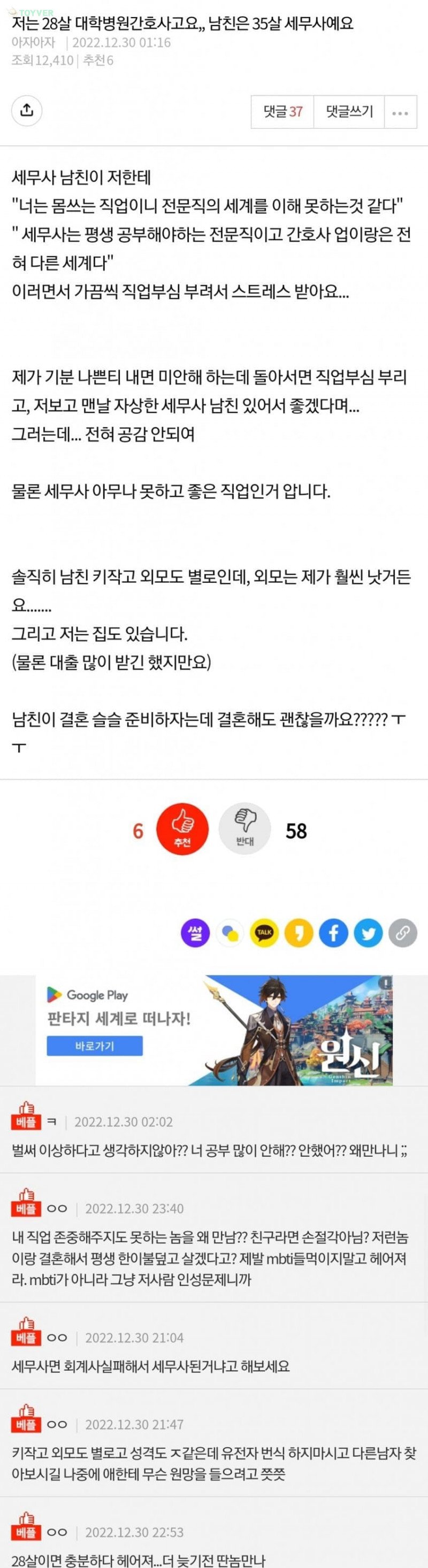
Task: Open the ad info icon
Action: tap(385, 982)
